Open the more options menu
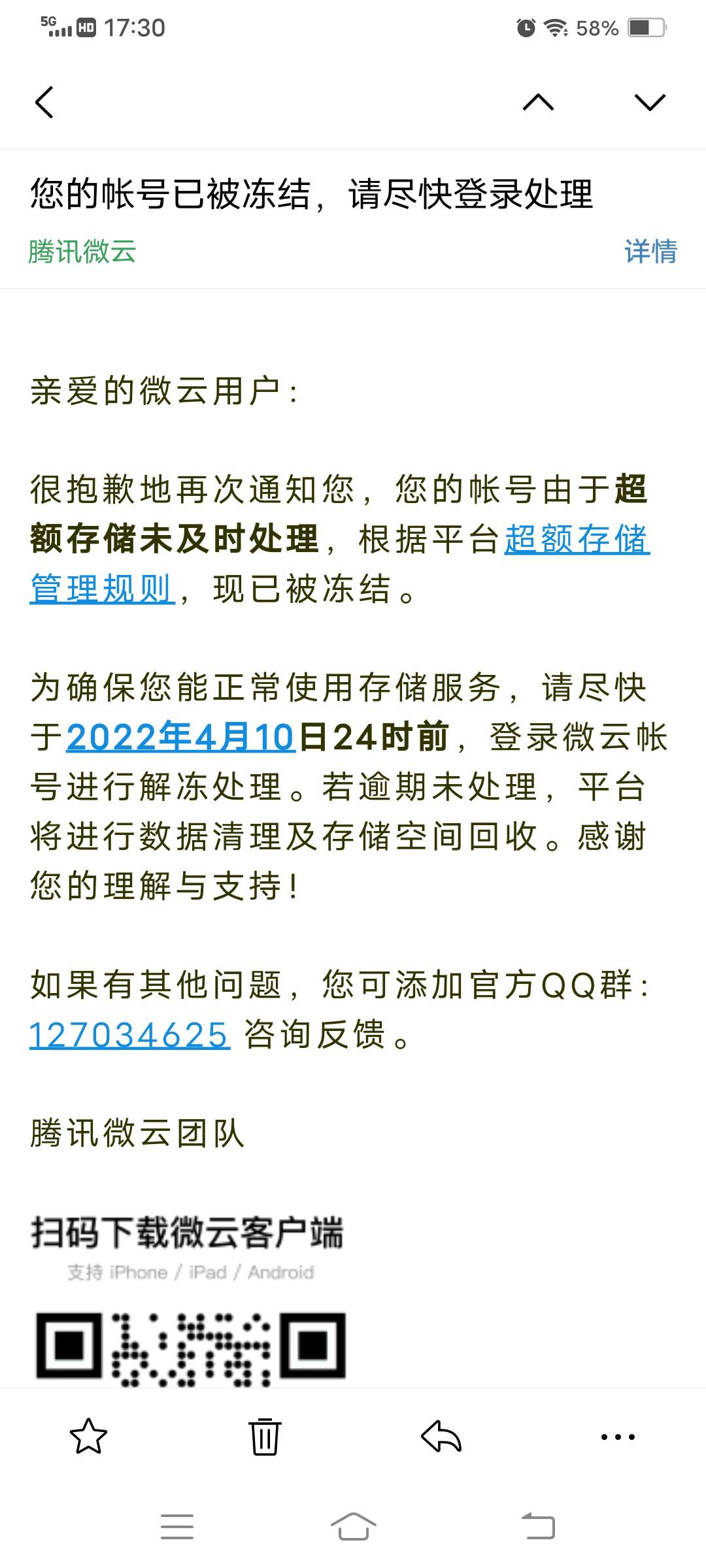706x1568 pixels. tap(618, 1437)
